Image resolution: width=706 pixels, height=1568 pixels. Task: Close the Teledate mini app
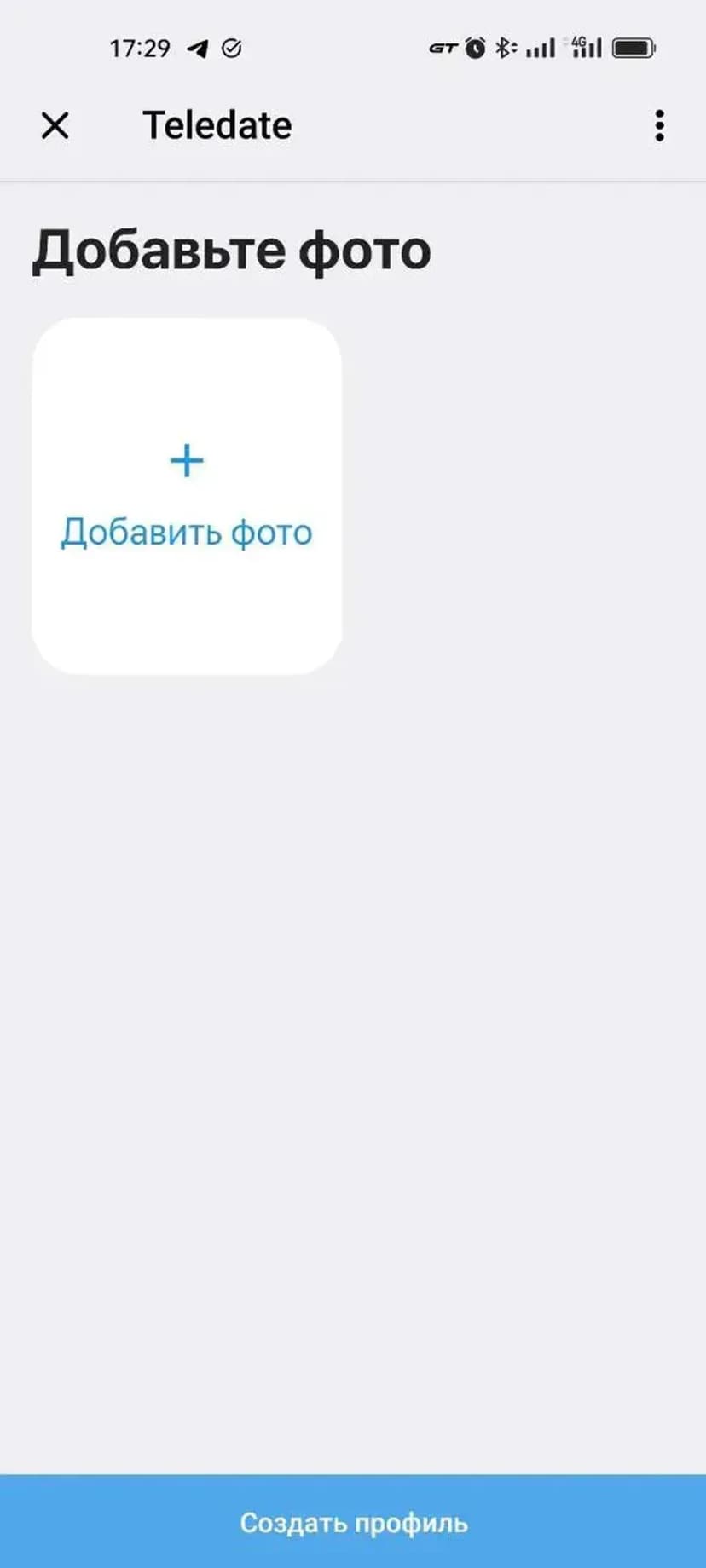click(x=55, y=126)
